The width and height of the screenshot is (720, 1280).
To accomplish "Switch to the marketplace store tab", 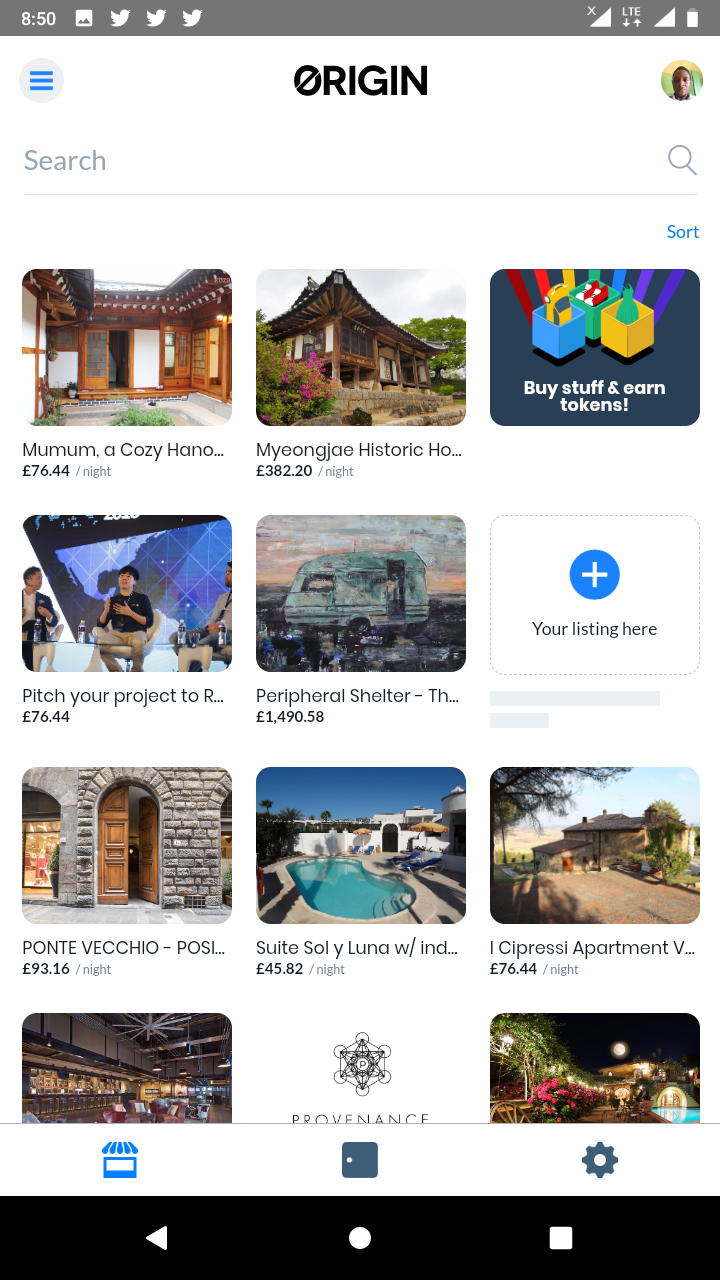I will tap(120, 1160).
